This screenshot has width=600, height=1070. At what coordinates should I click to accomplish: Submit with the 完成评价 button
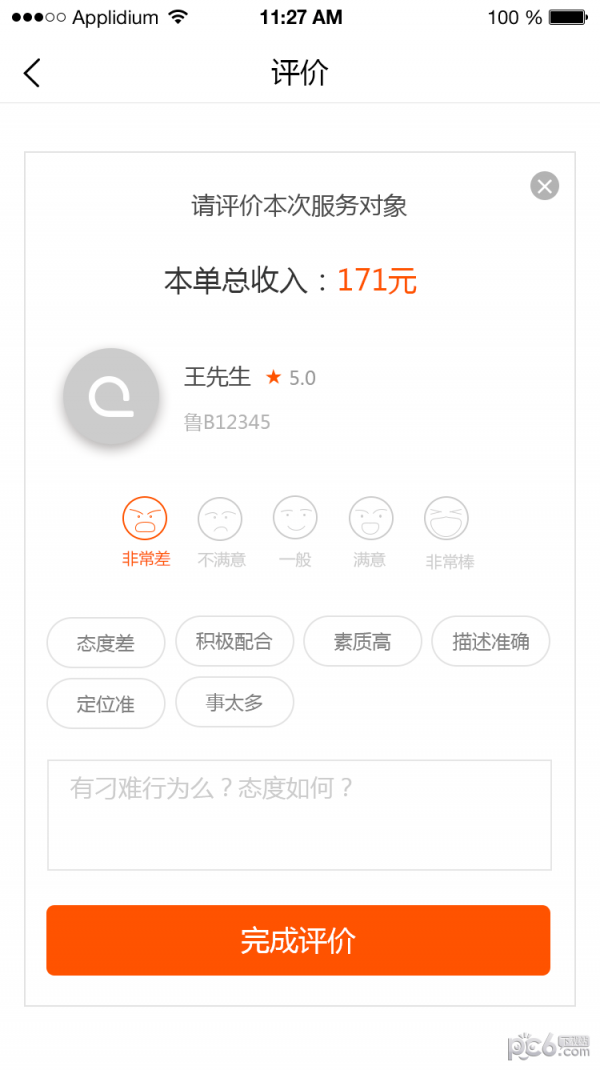[298, 940]
